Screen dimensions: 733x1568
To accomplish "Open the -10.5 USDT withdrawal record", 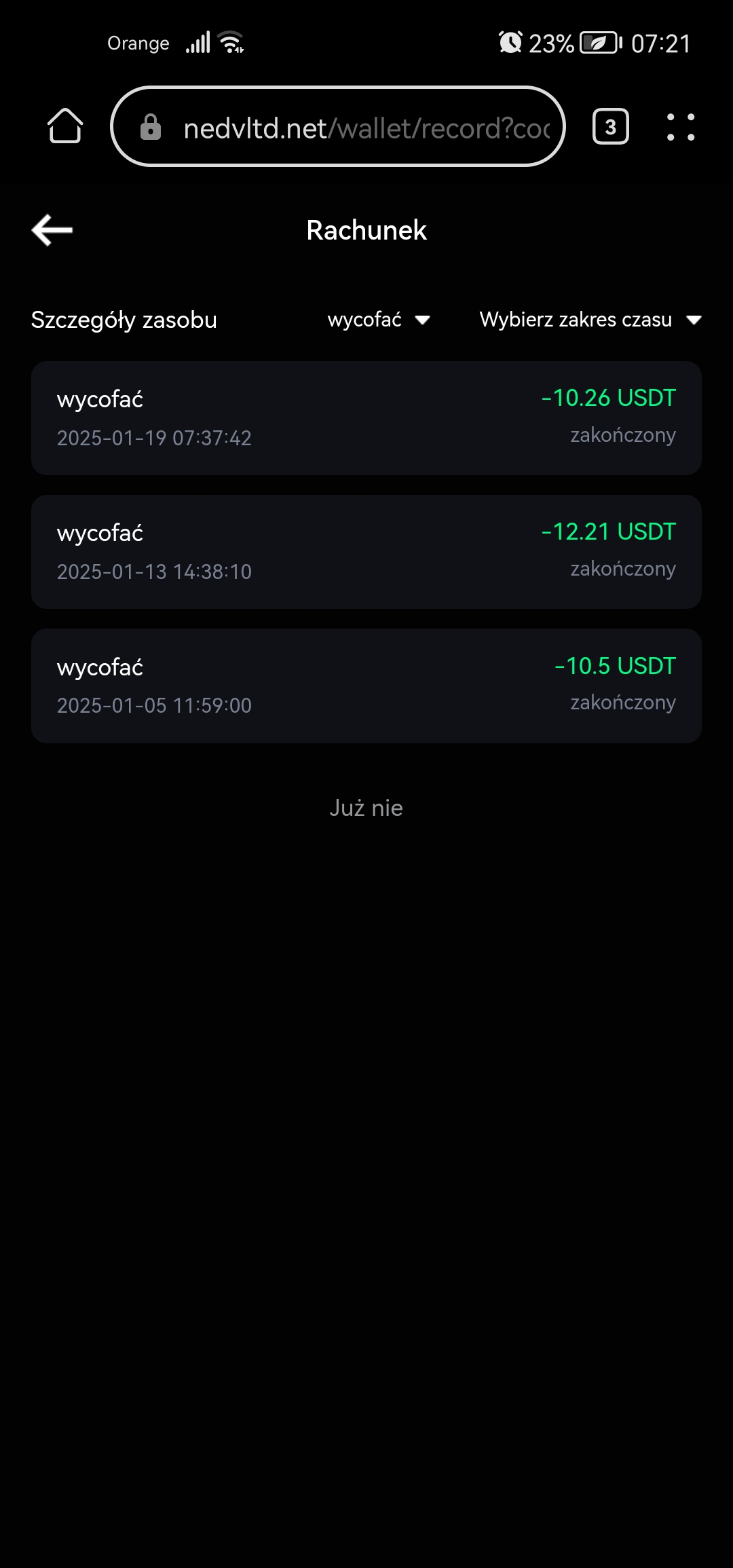I will point(366,686).
